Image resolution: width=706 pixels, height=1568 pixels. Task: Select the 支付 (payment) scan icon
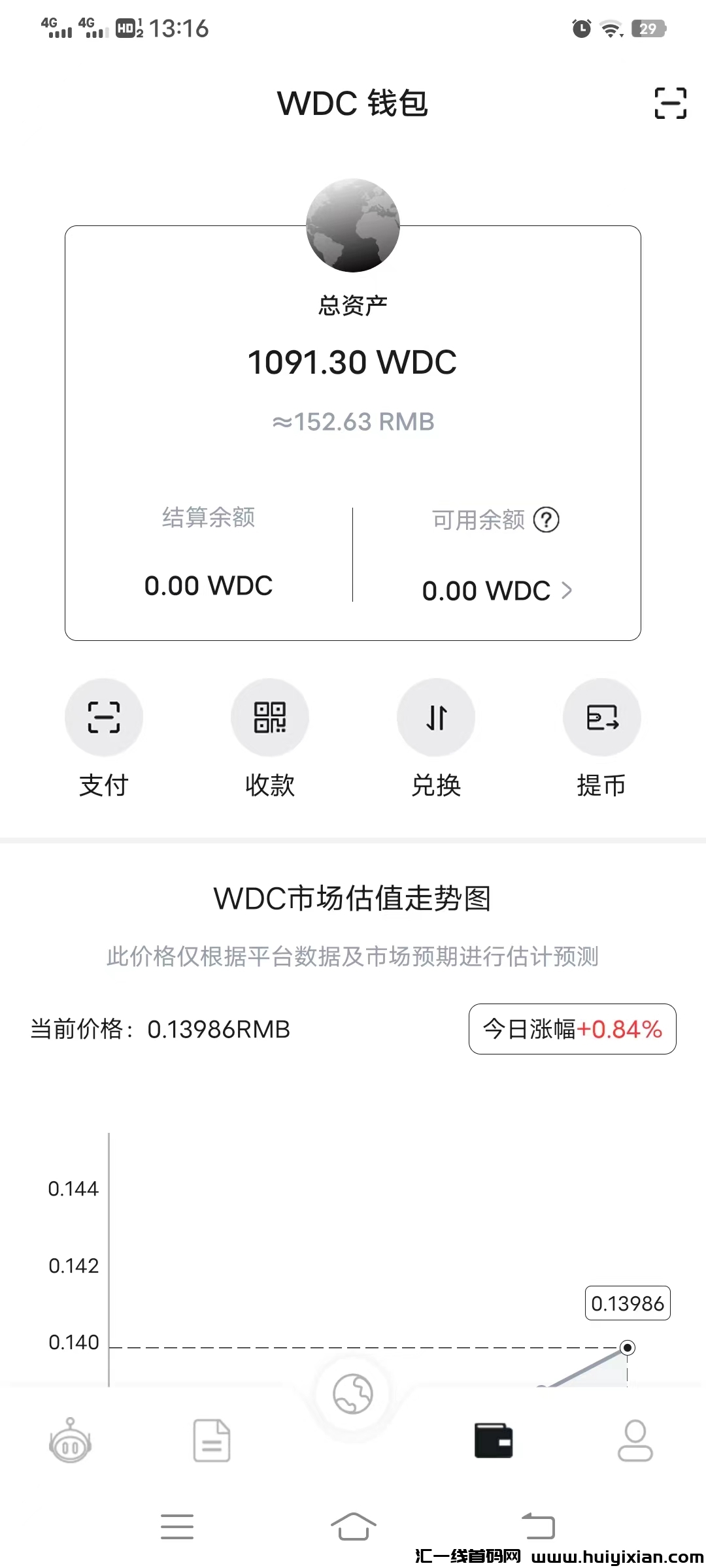[x=104, y=717]
